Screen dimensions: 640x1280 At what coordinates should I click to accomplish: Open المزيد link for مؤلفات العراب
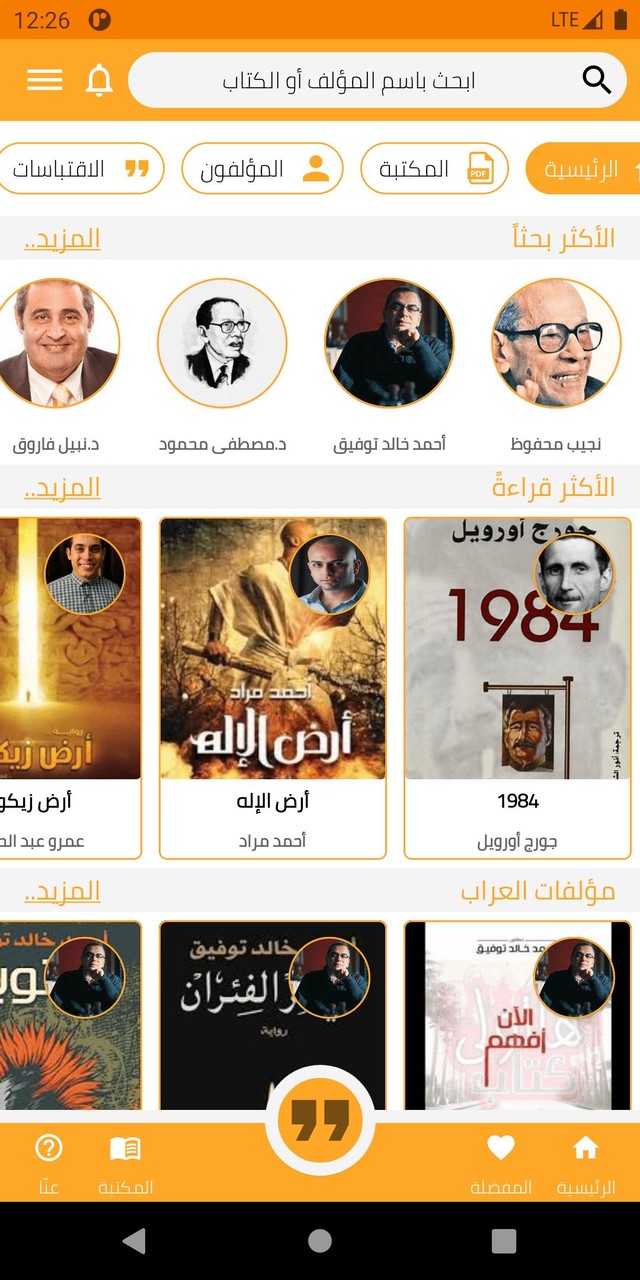pos(62,891)
